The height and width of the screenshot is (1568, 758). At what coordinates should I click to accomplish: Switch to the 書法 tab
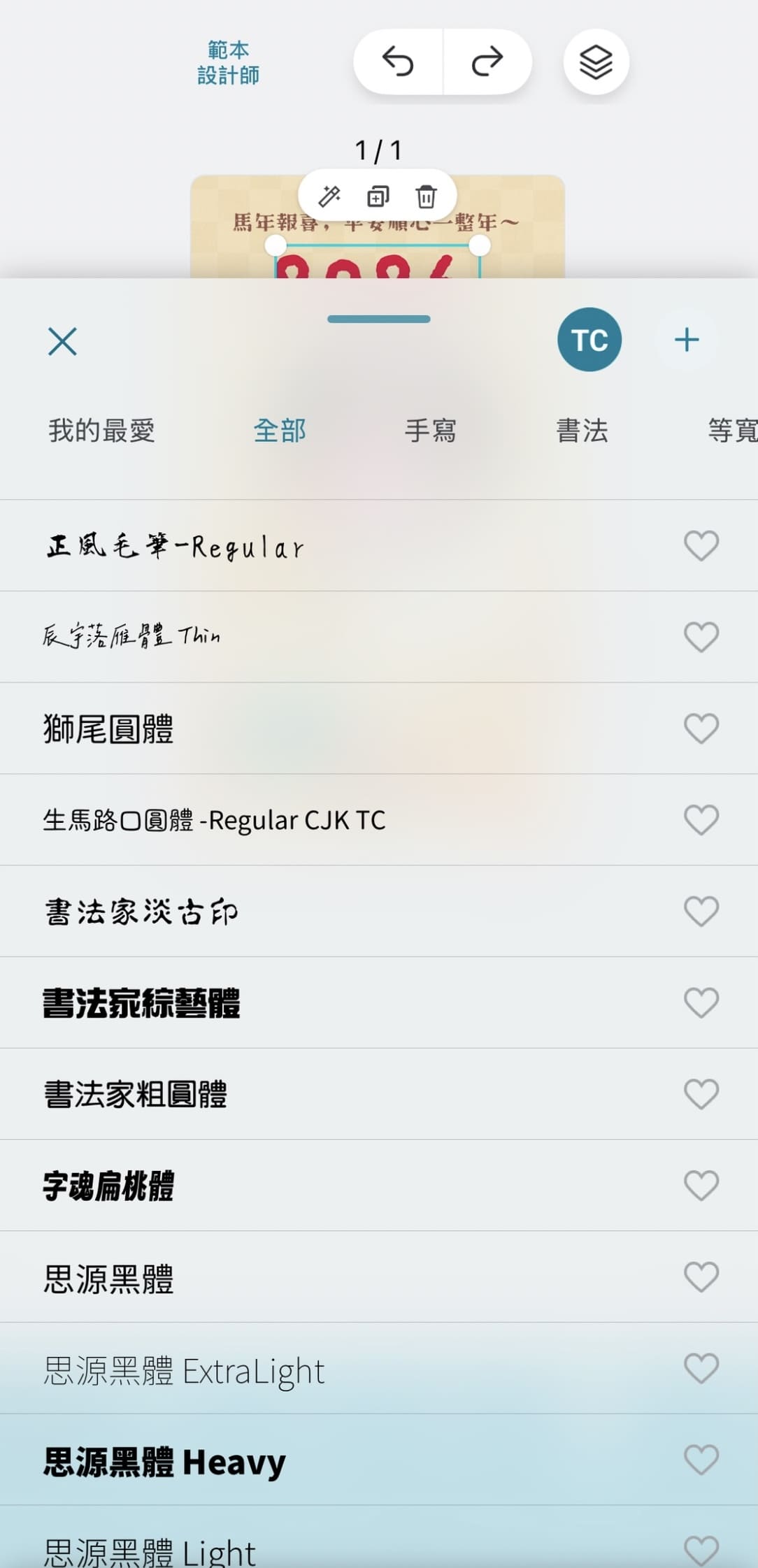(x=582, y=432)
